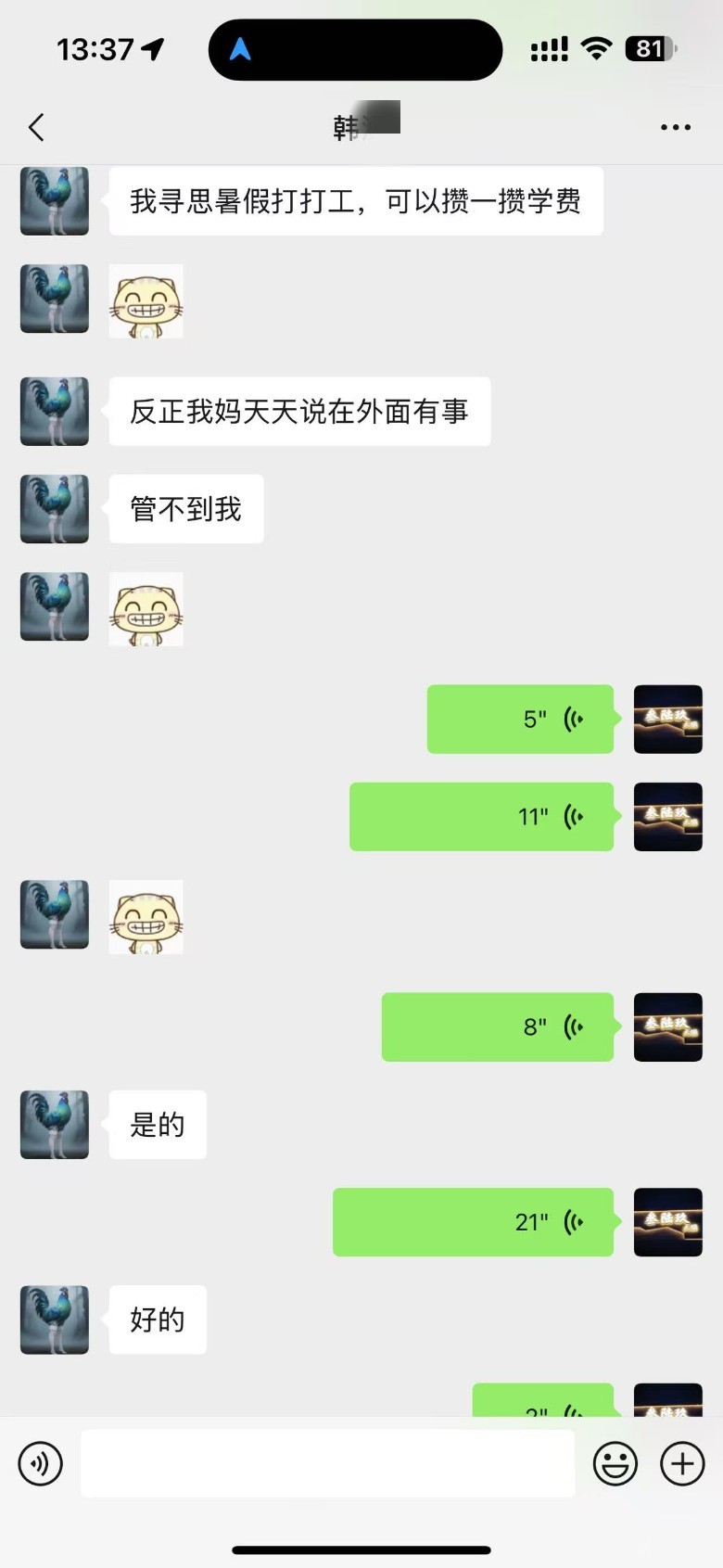Tap the message text field

click(327, 1464)
